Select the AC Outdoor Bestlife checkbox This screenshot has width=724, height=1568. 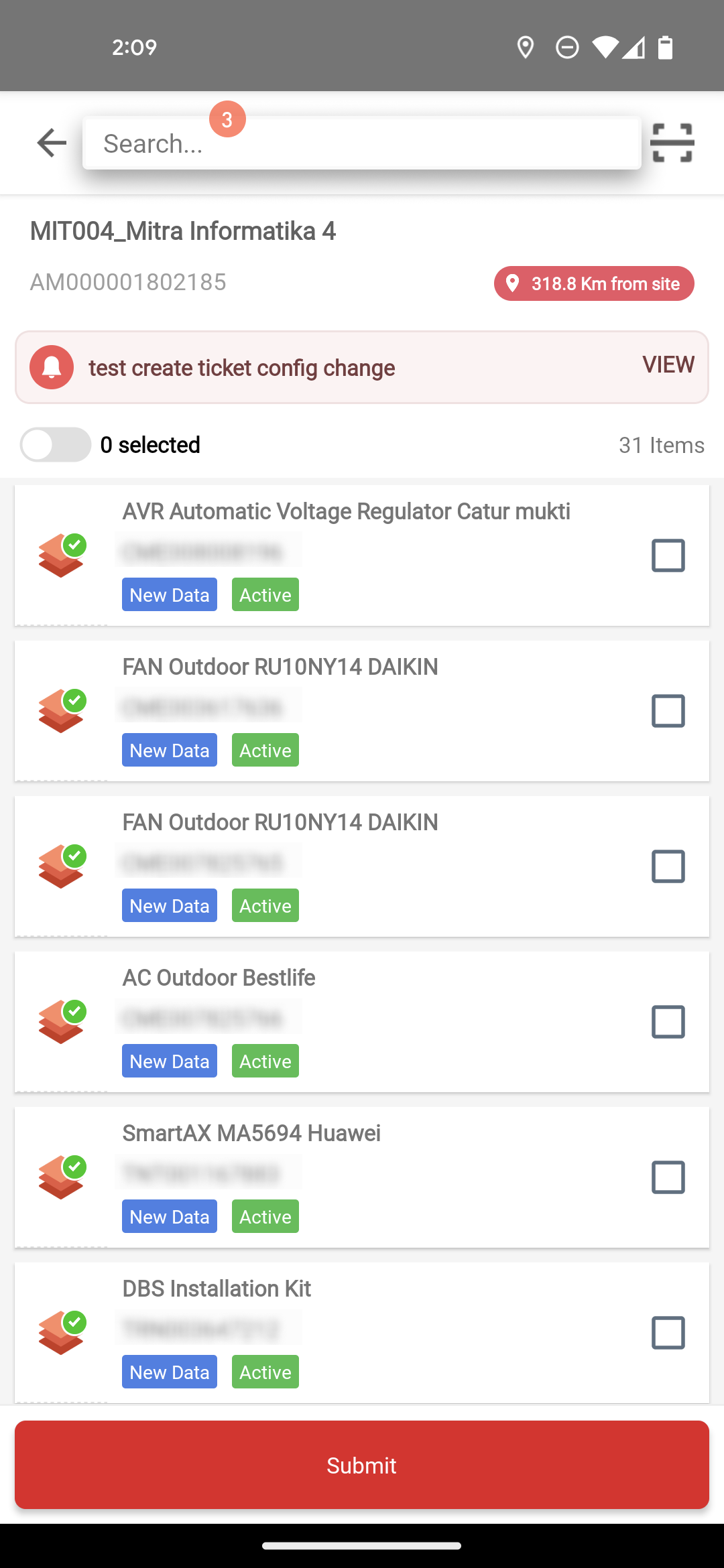click(668, 1022)
